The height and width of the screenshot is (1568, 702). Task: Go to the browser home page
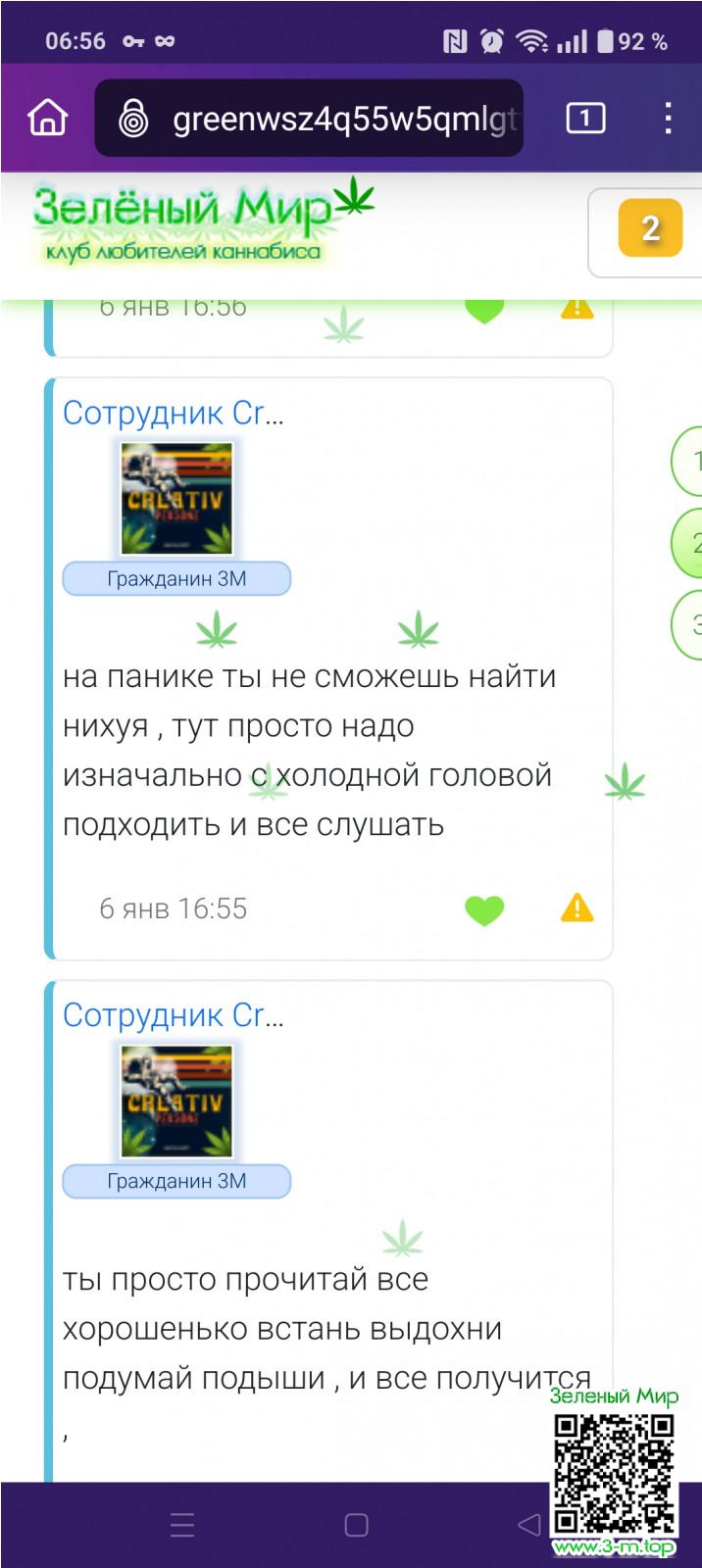point(47,119)
